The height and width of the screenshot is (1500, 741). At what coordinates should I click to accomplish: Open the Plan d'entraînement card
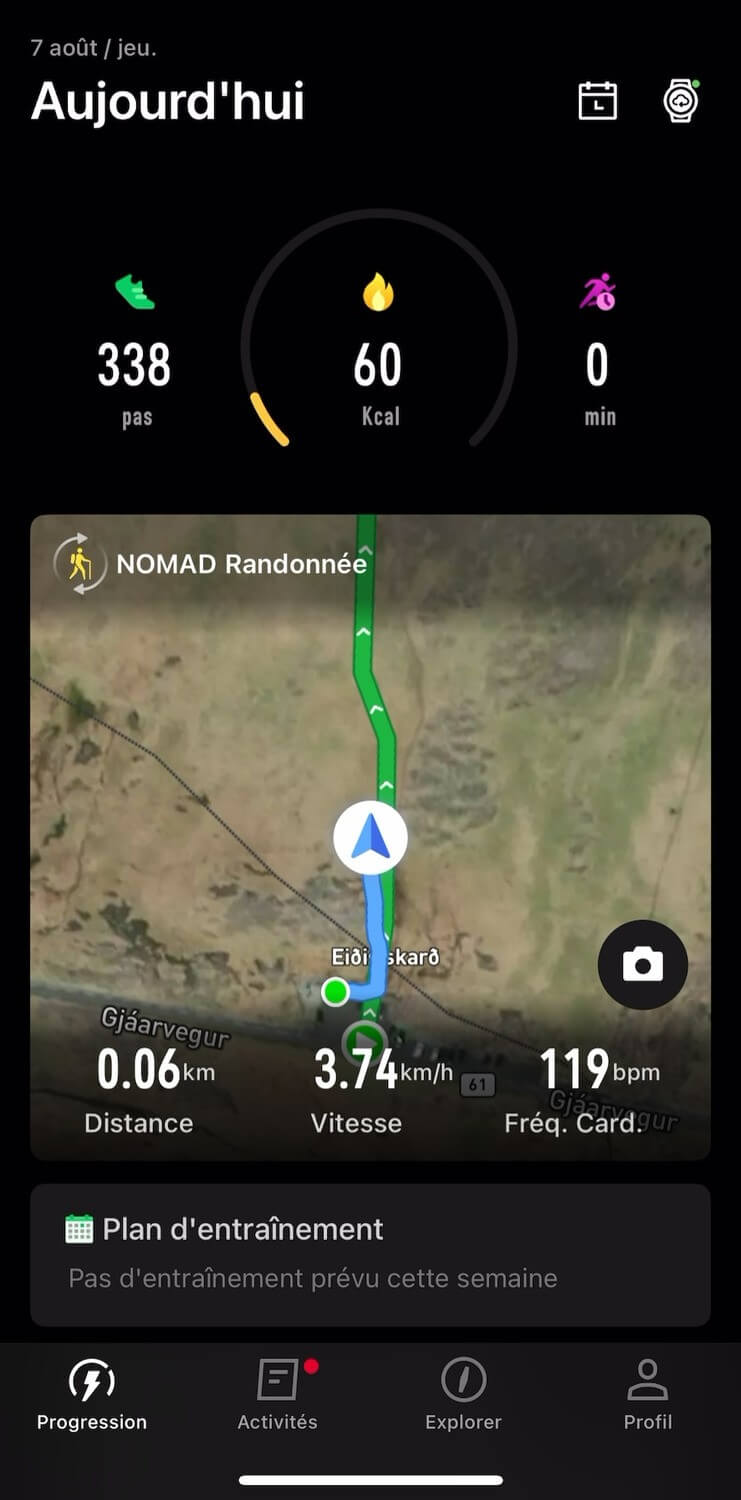coord(370,1255)
